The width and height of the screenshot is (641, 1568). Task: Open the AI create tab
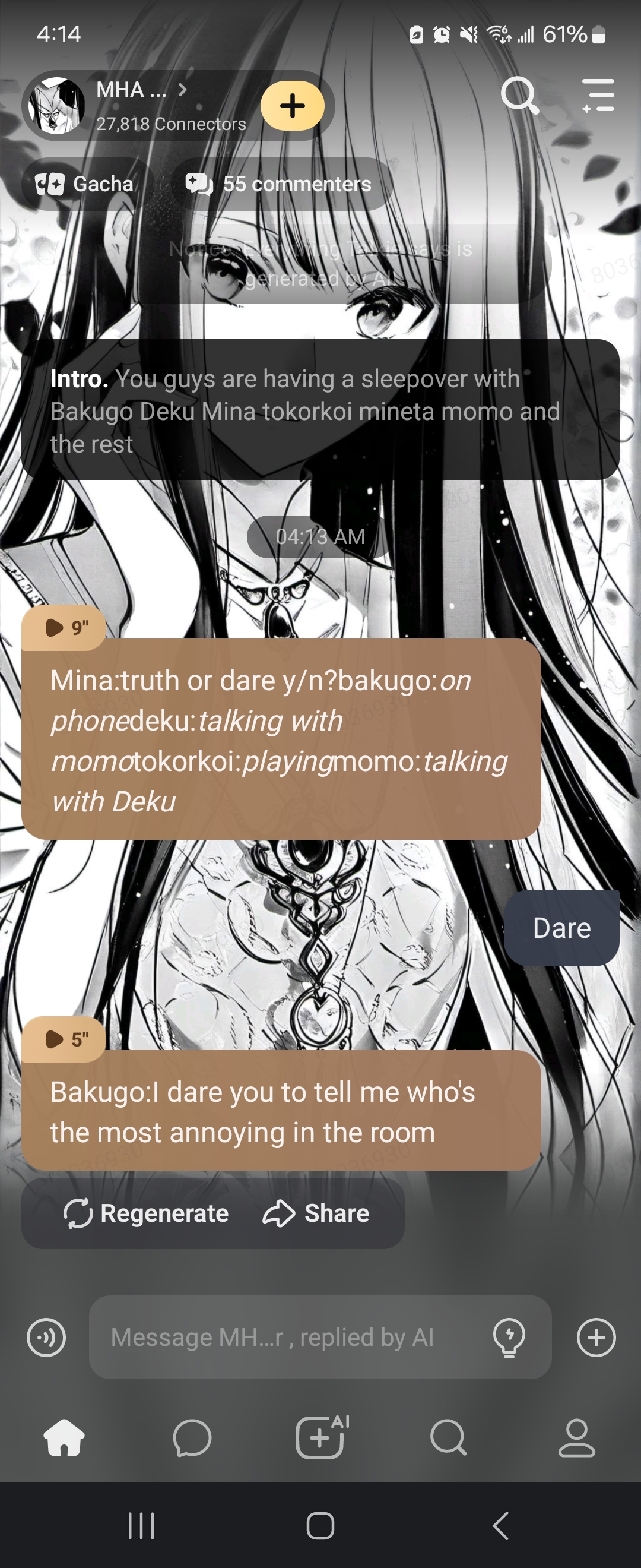[320, 1438]
